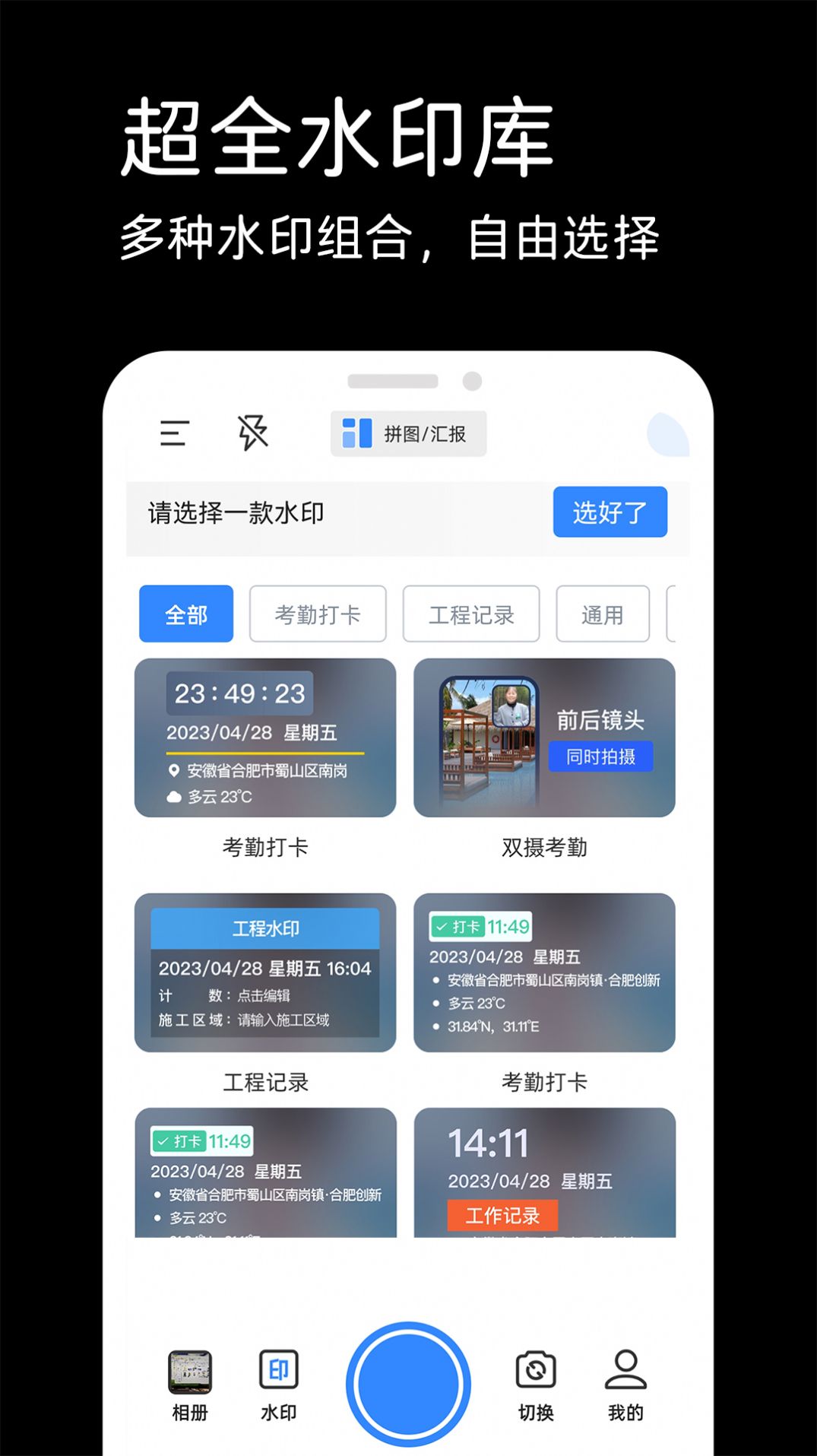The height and width of the screenshot is (1456, 817).
Task: Select the 23:49:23 attendance watermark
Action: point(264,738)
